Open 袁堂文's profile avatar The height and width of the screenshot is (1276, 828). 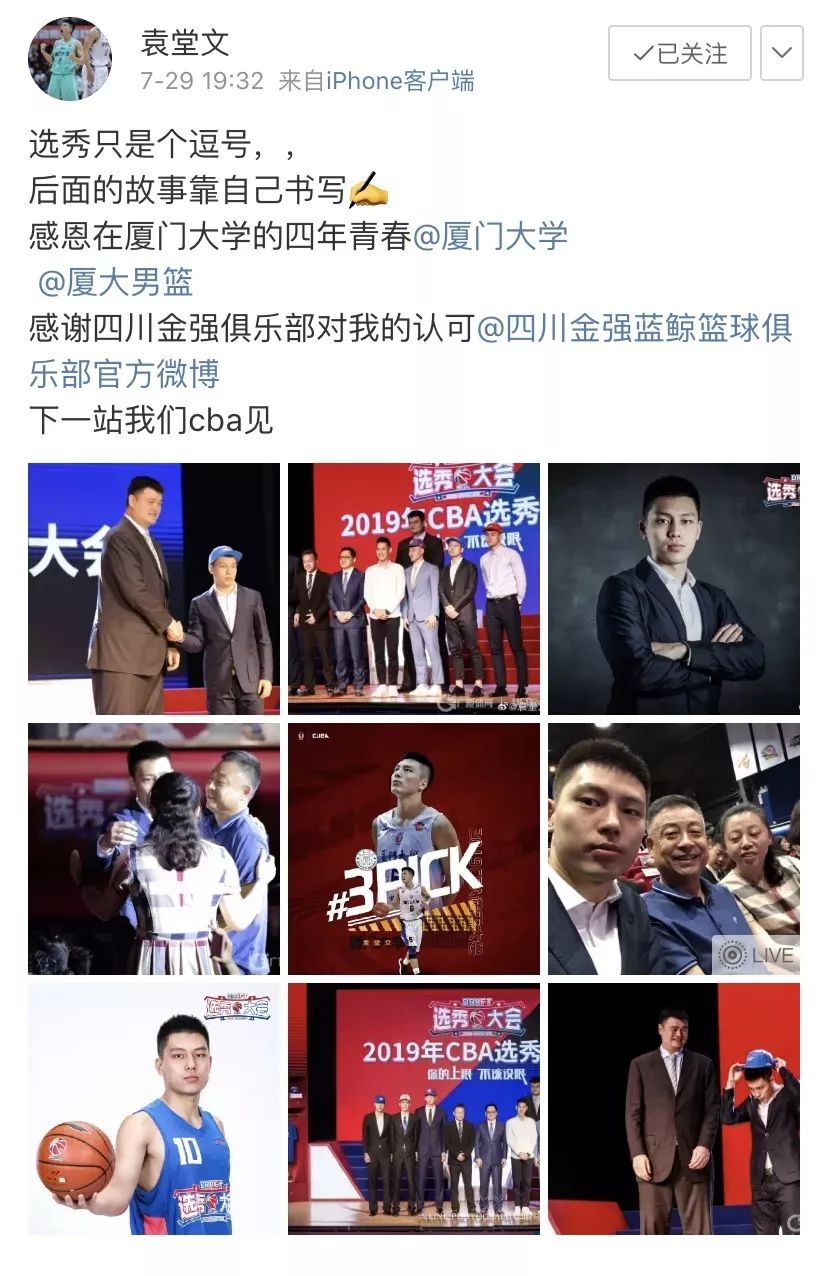[70, 58]
